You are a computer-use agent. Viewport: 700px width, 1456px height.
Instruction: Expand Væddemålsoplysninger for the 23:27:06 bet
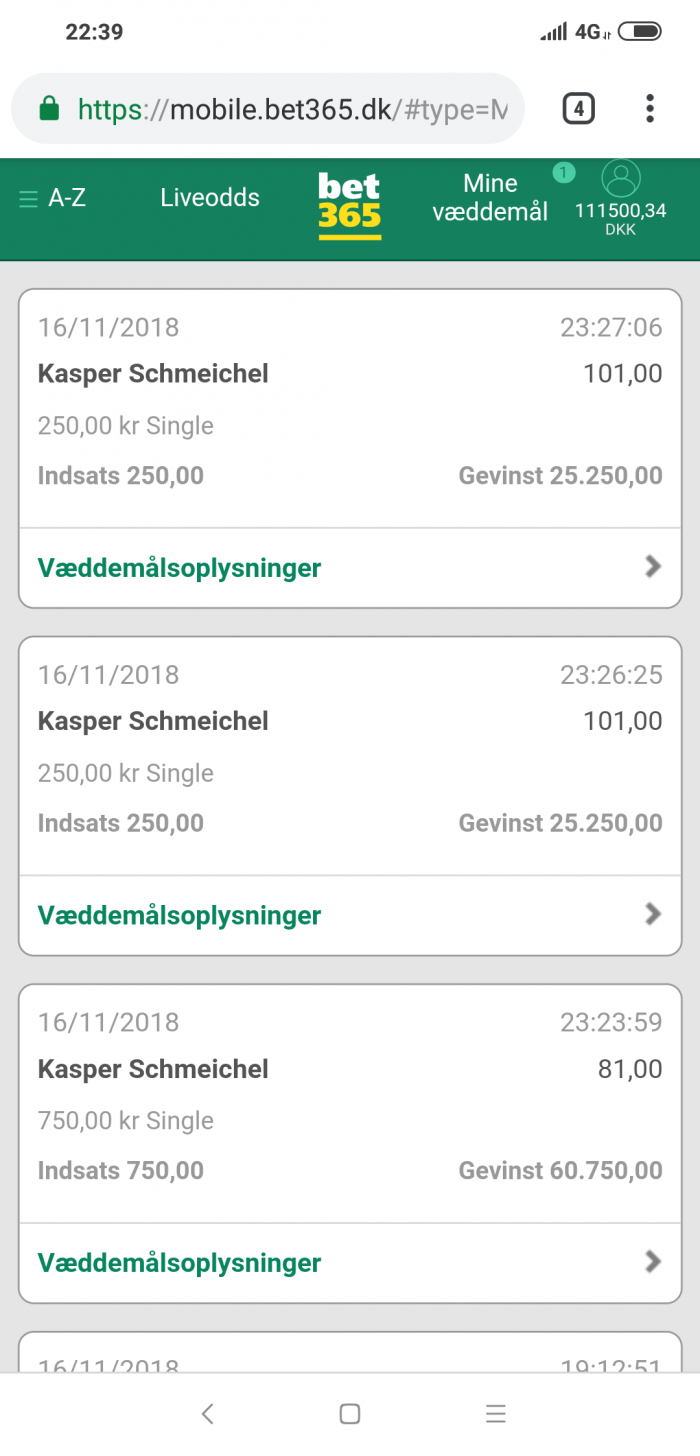pyautogui.click(x=350, y=568)
